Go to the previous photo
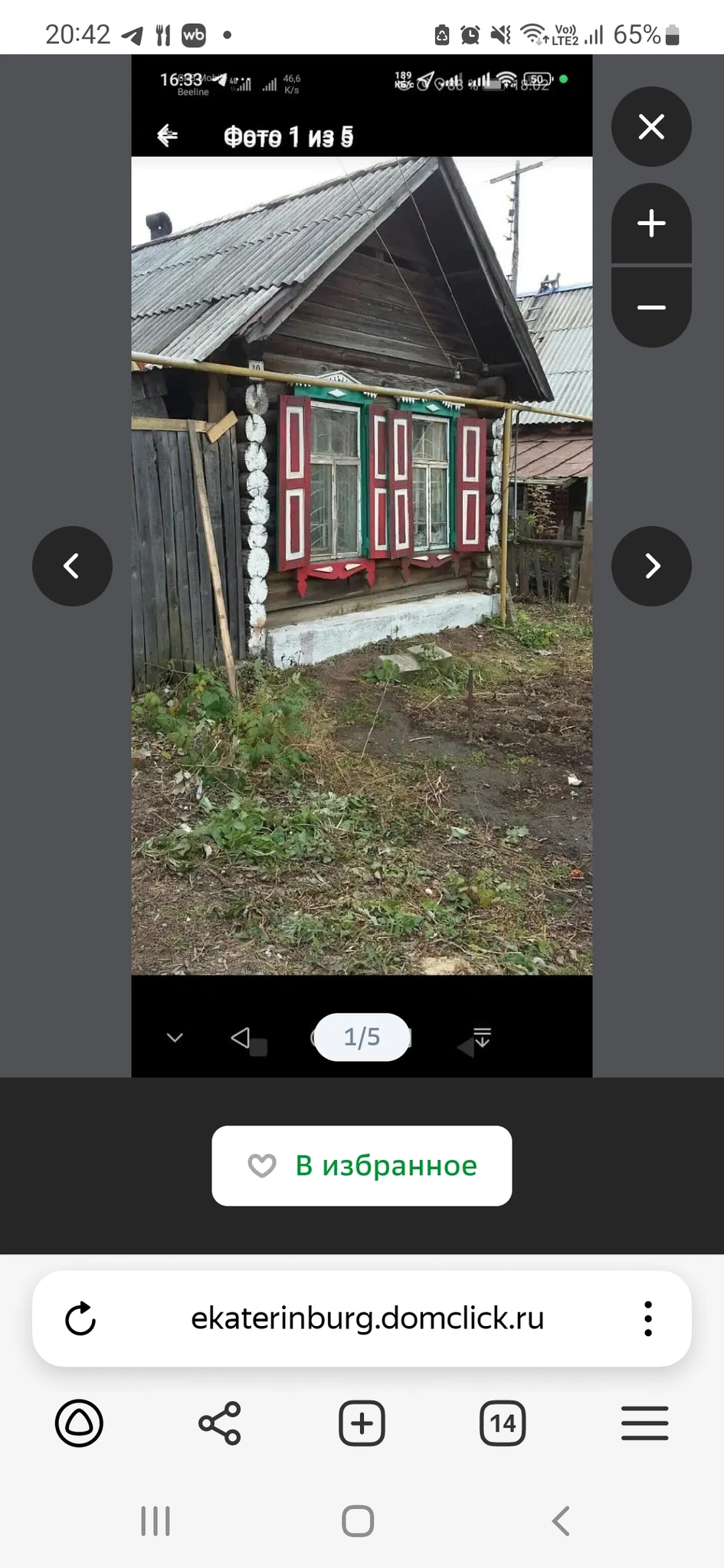724x1568 pixels. [x=72, y=566]
